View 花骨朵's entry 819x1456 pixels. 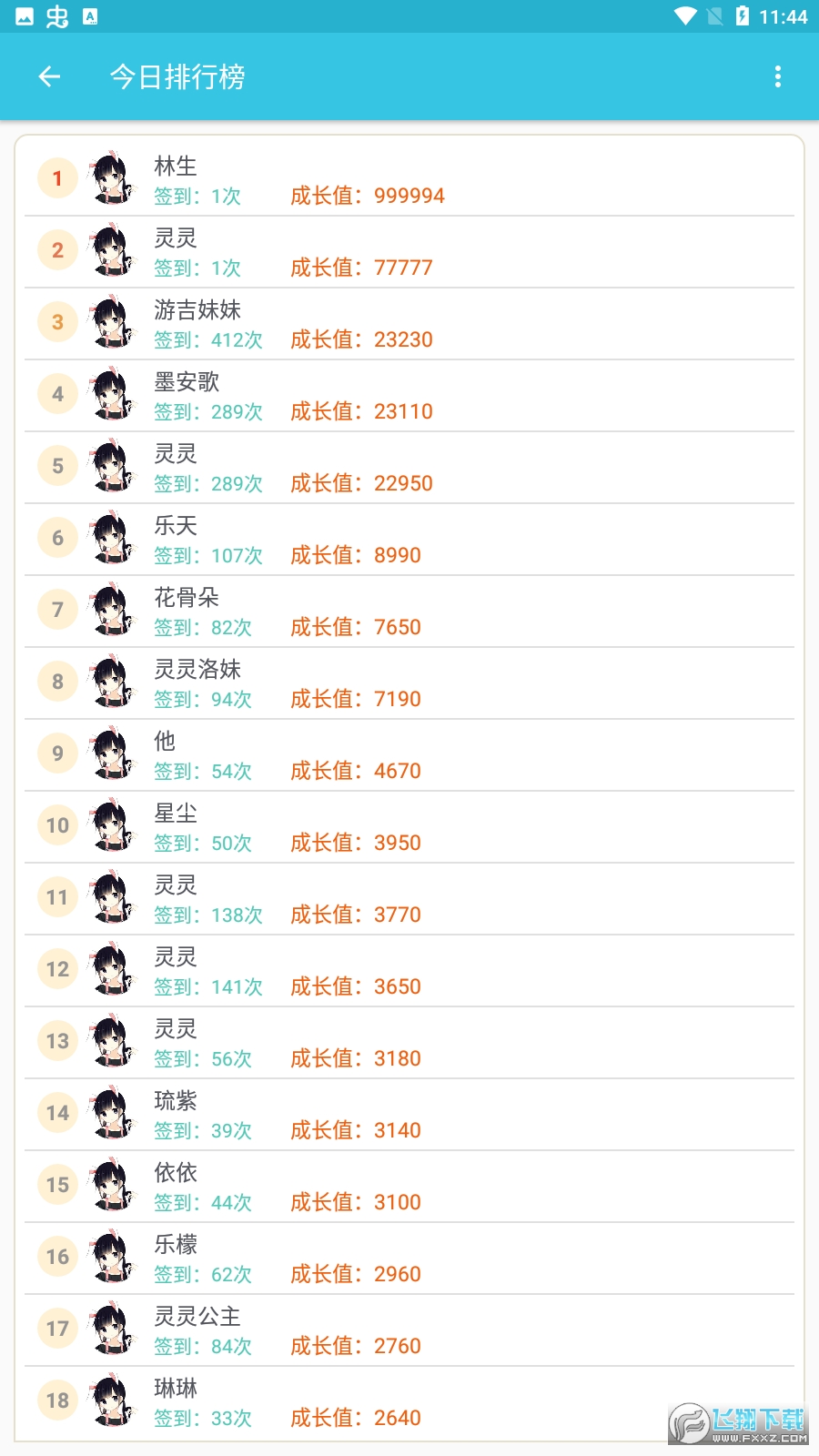coord(409,611)
